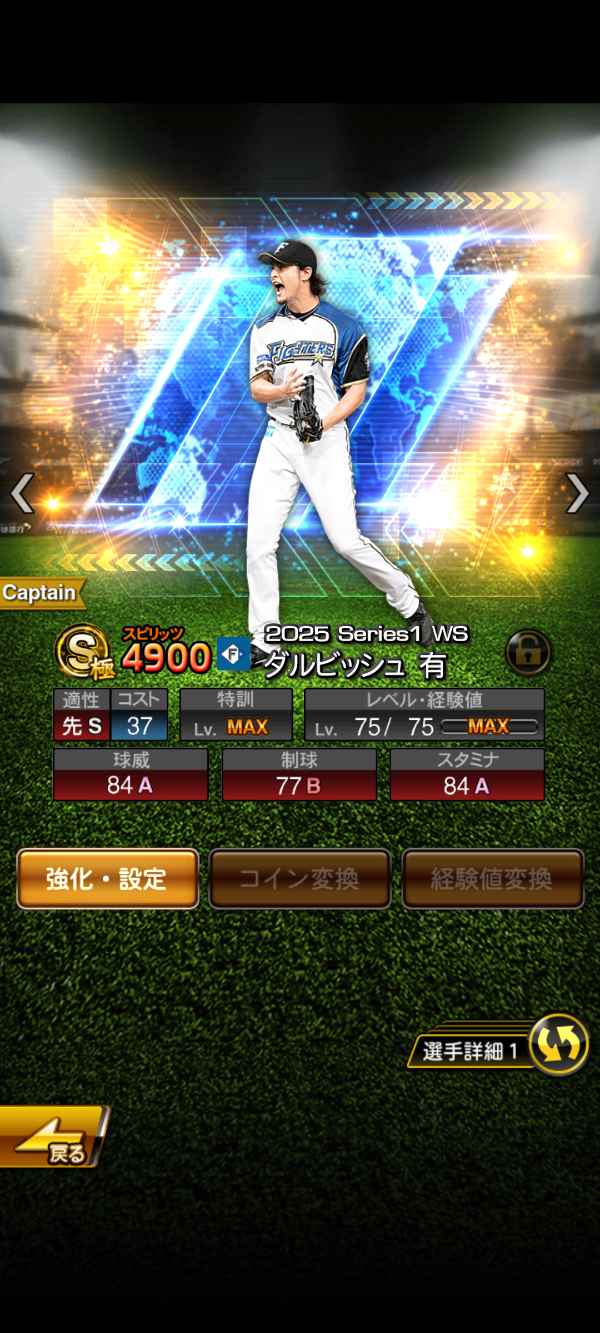Tap the コイン変換 button
The height and width of the screenshot is (1333, 600).
(299, 879)
